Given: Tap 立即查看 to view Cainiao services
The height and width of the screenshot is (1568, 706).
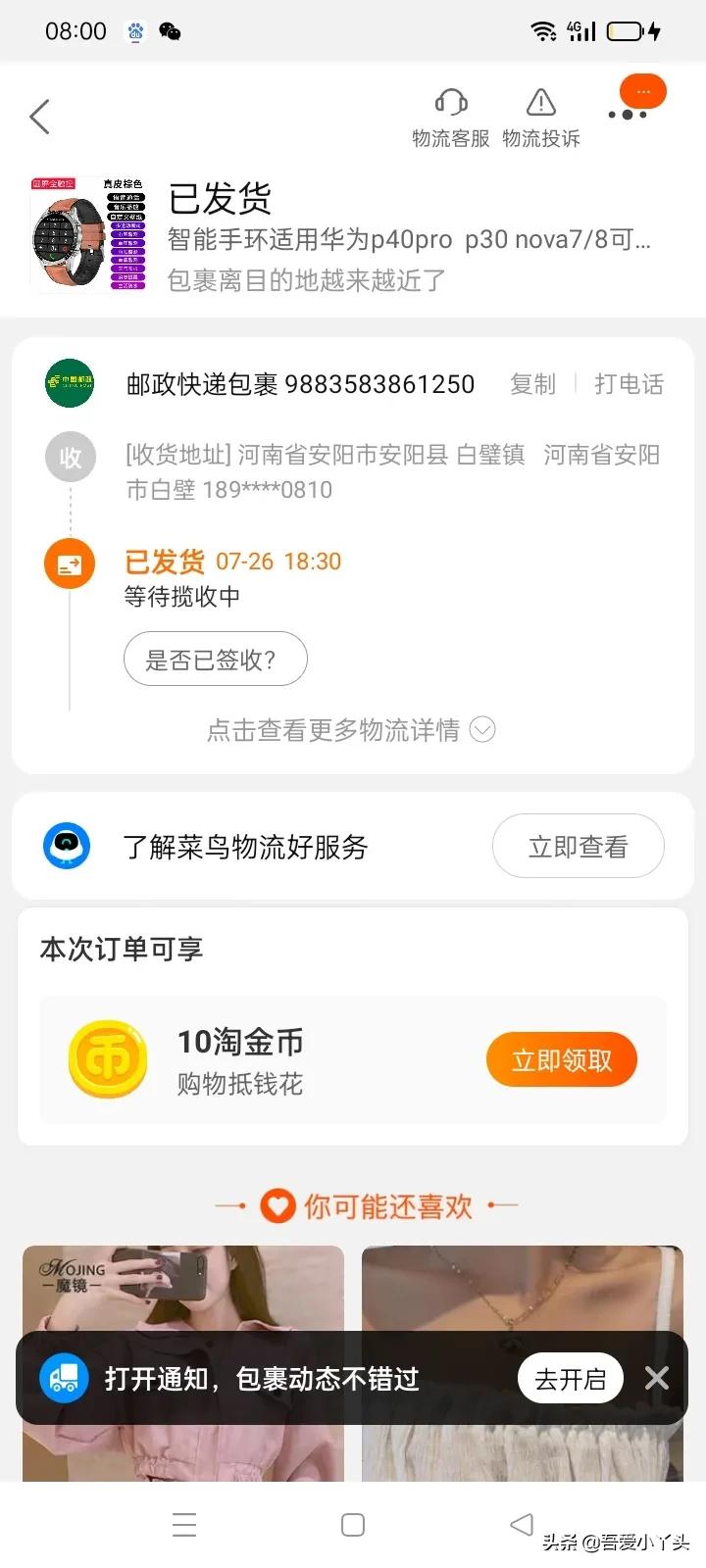Looking at the screenshot, I should [578, 846].
